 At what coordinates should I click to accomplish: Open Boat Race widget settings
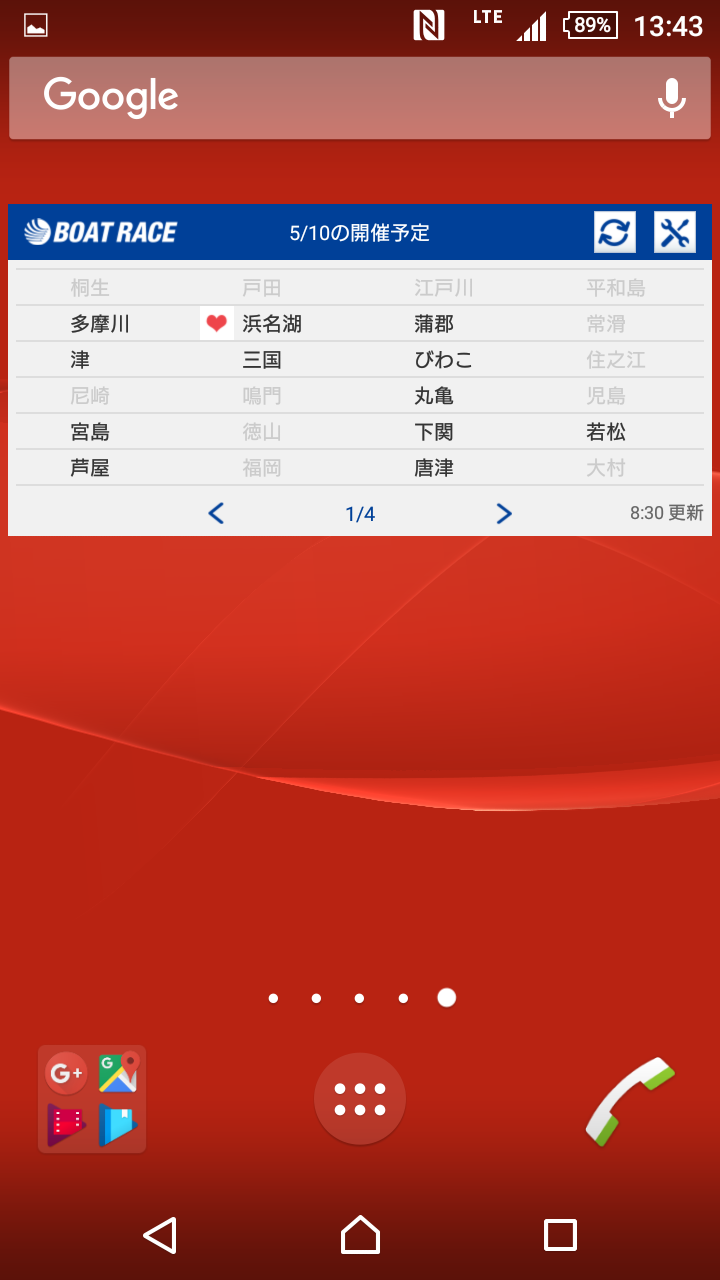tap(675, 232)
